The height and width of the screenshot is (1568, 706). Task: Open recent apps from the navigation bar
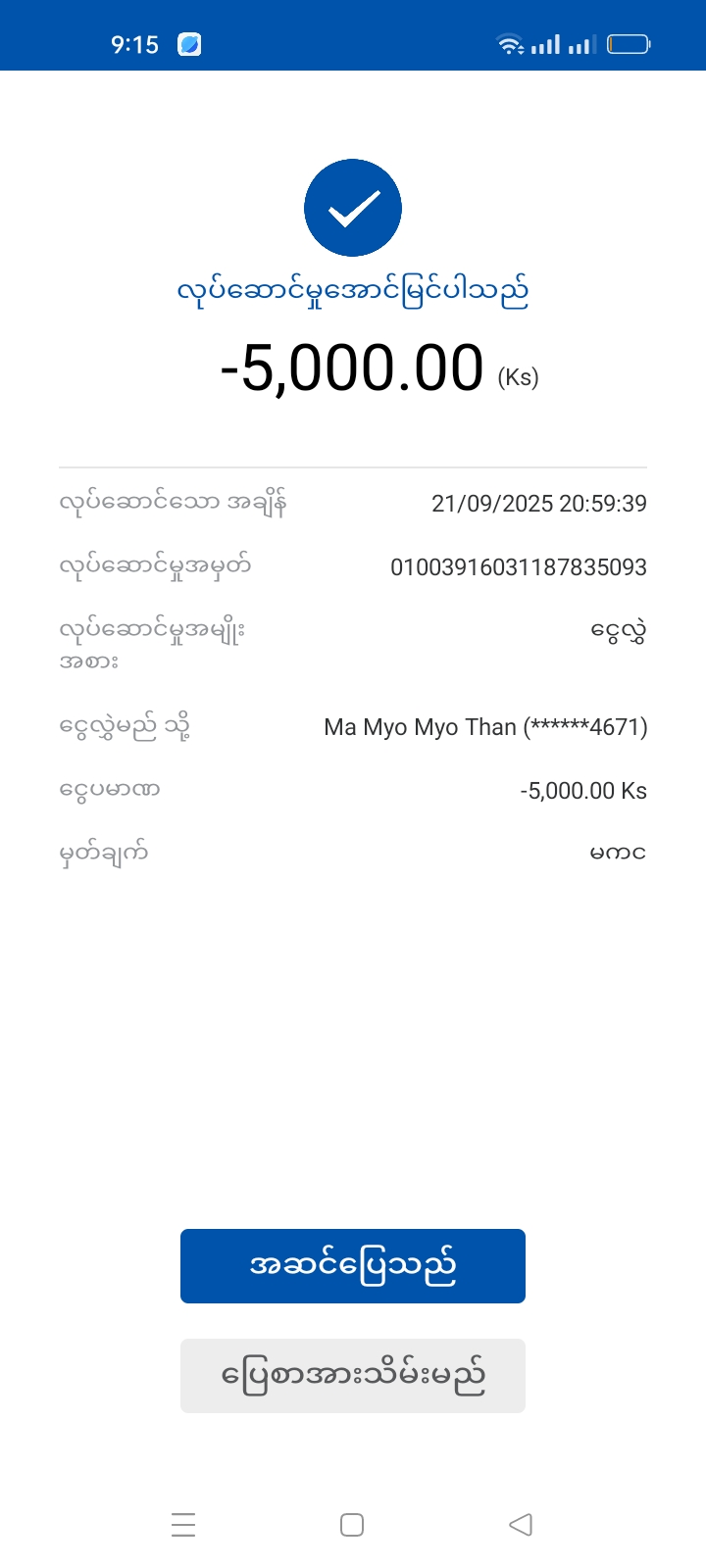coord(183,1524)
